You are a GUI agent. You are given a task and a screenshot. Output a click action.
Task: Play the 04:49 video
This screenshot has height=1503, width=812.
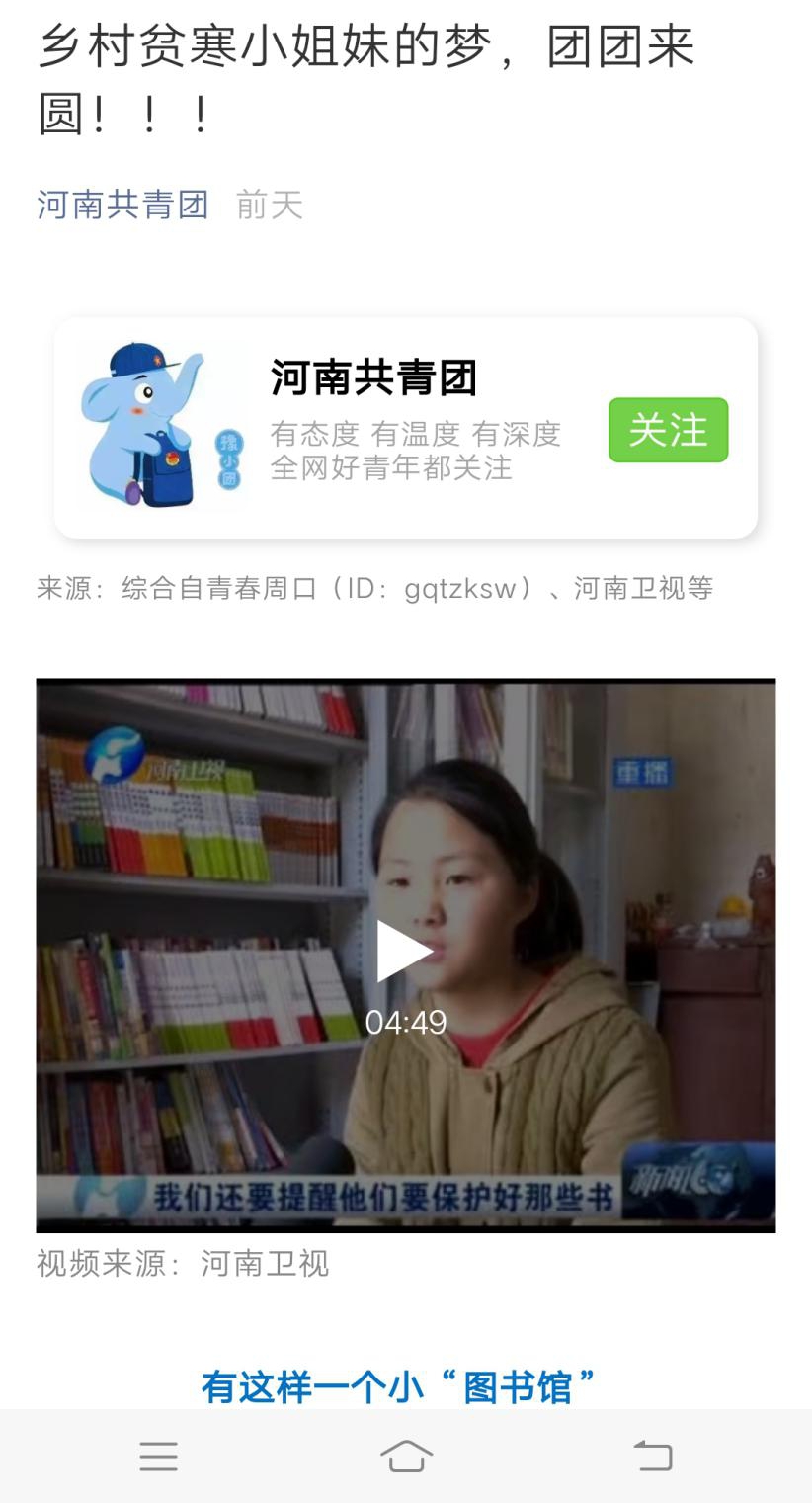tap(405, 952)
